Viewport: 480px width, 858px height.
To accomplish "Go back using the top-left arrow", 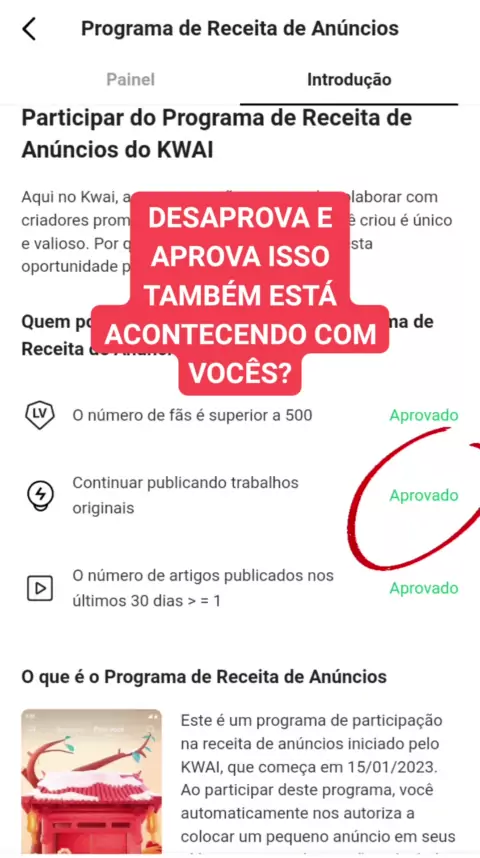I will point(29,29).
